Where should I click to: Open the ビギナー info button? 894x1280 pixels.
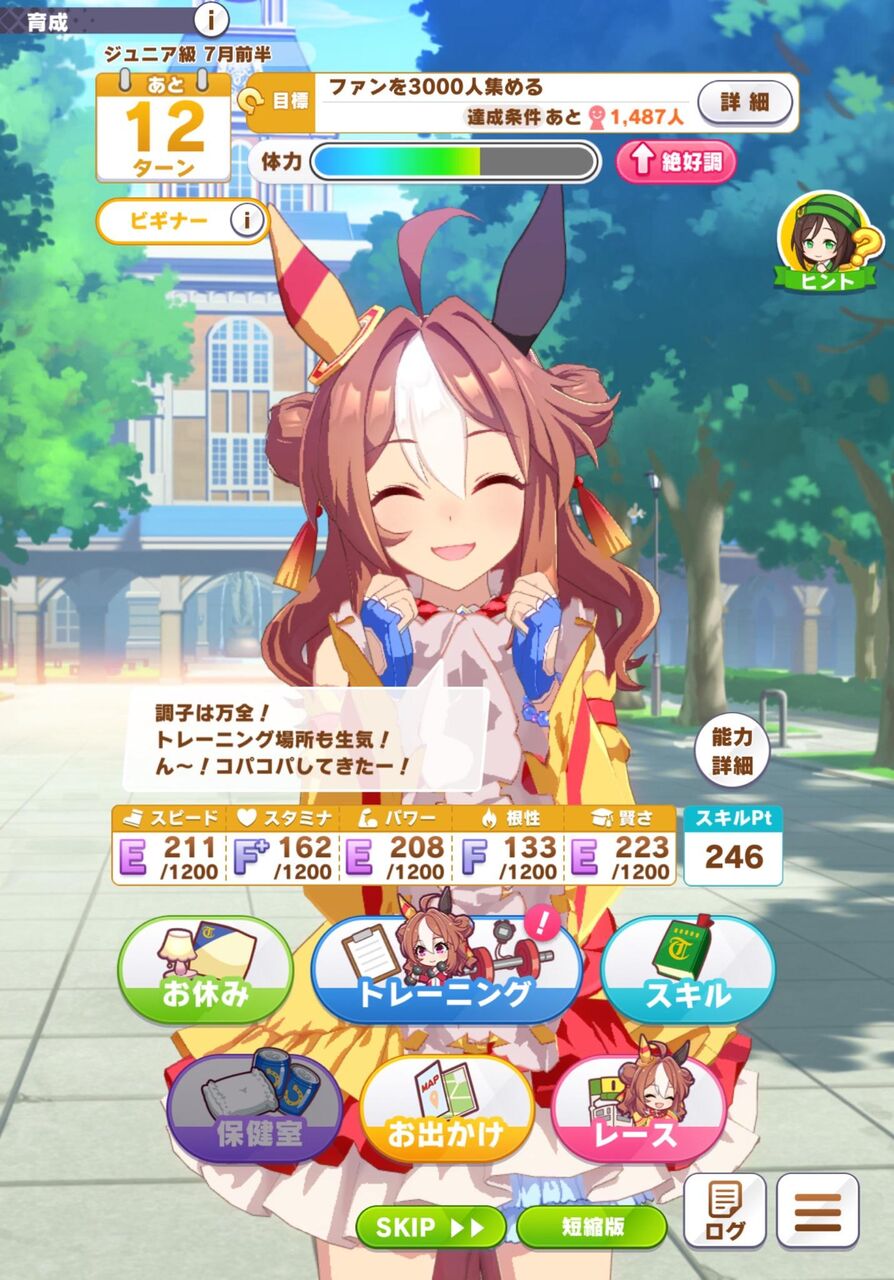click(245, 221)
